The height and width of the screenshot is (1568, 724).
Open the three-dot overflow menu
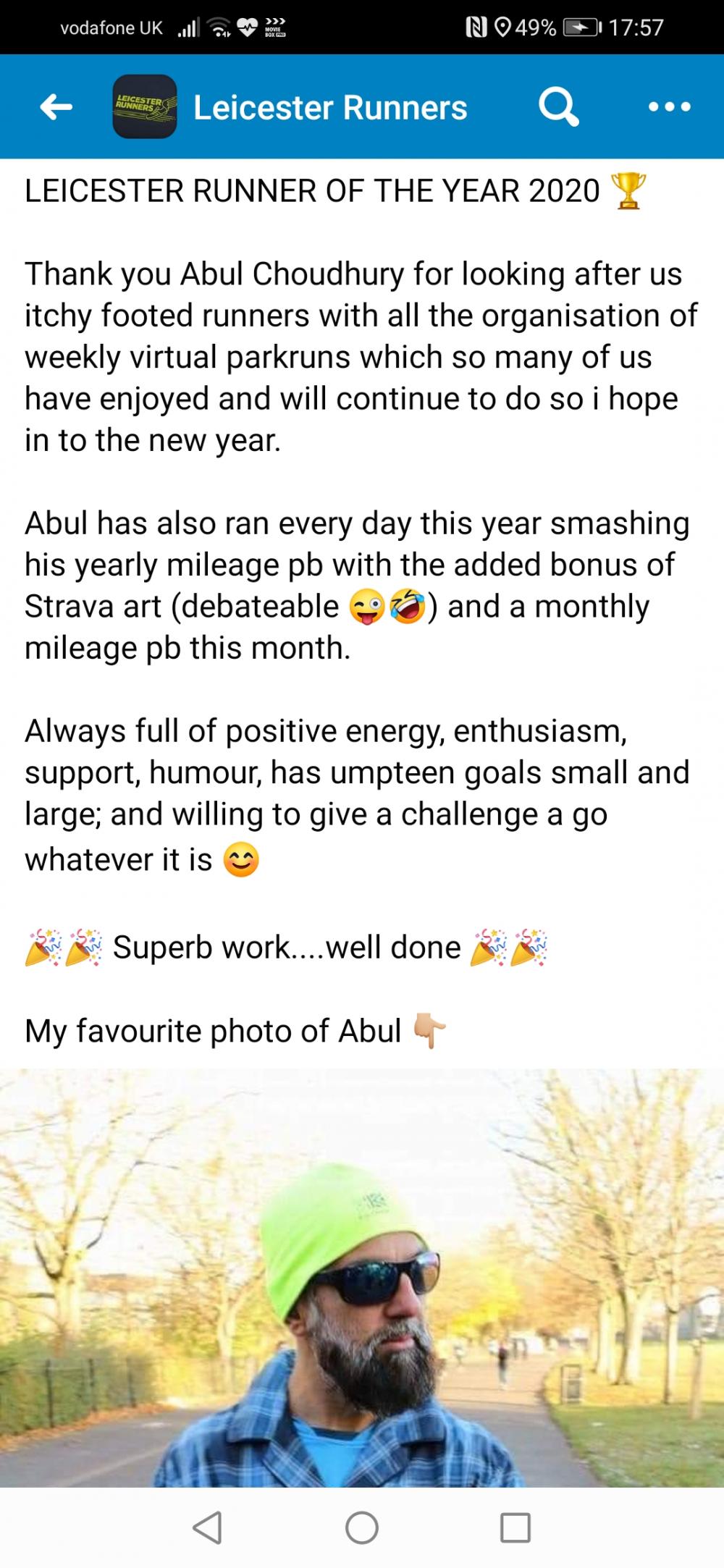(x=669, y=107)
